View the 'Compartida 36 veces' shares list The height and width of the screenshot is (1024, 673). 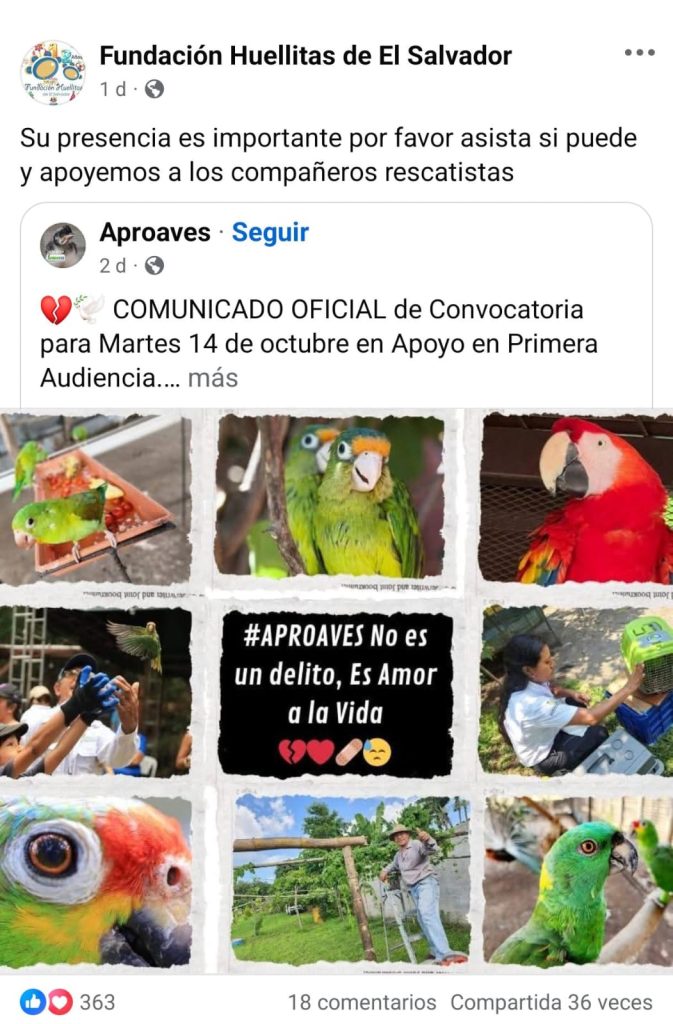[x=551, y=1002]
